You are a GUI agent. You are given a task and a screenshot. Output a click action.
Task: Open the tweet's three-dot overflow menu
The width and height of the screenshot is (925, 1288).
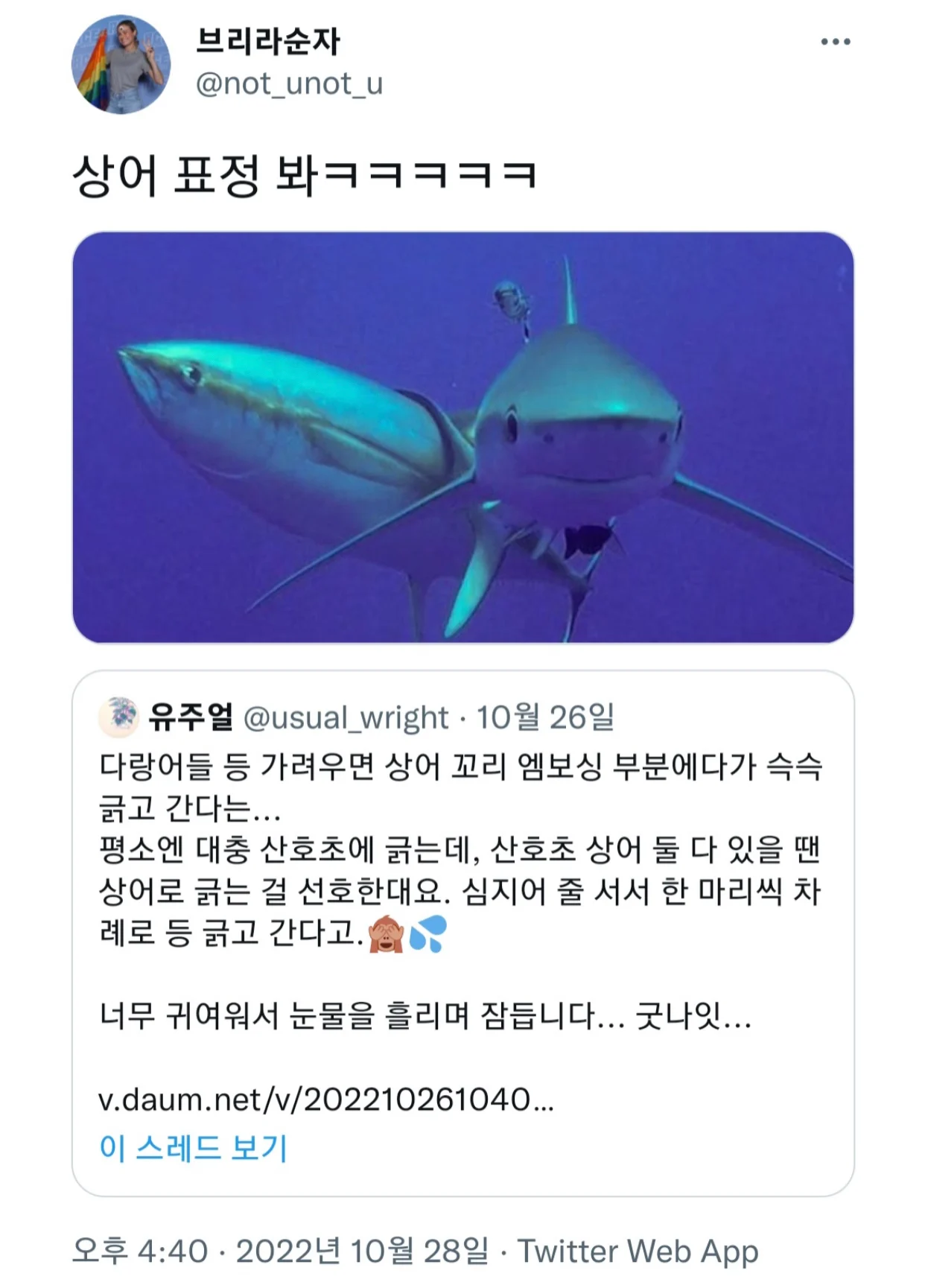[x=835, y=42]
